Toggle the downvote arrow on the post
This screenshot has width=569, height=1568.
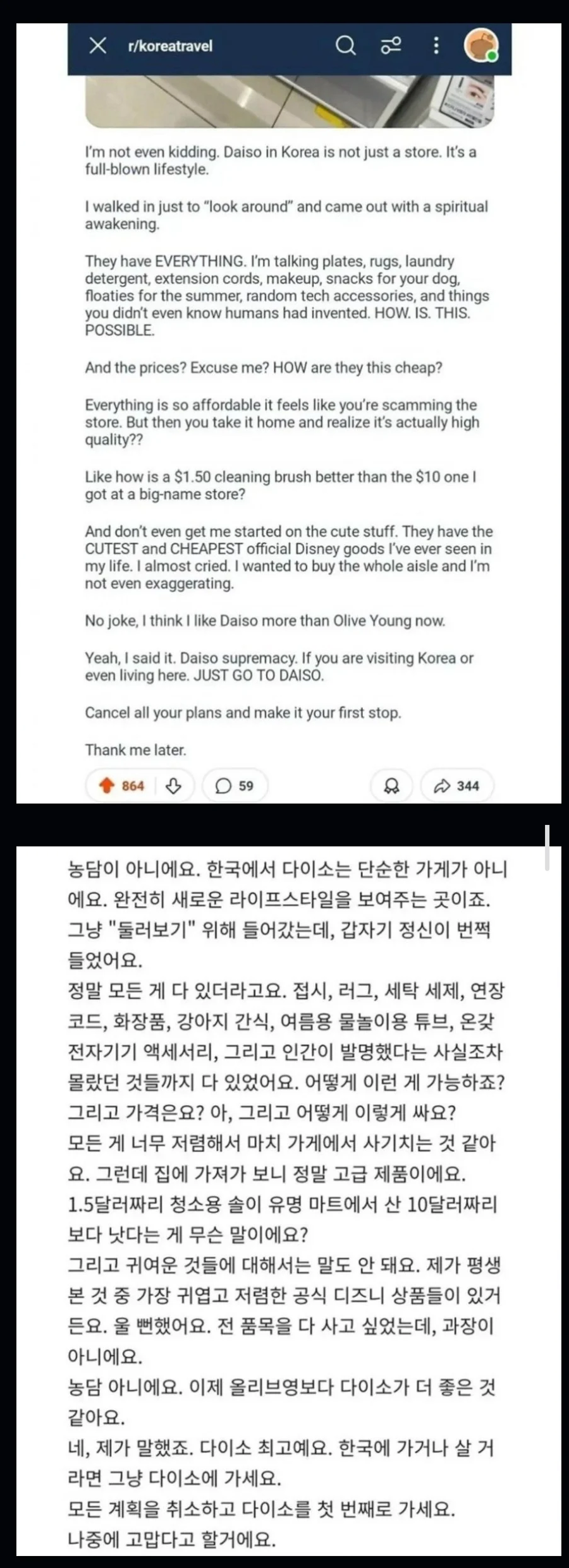172,785
